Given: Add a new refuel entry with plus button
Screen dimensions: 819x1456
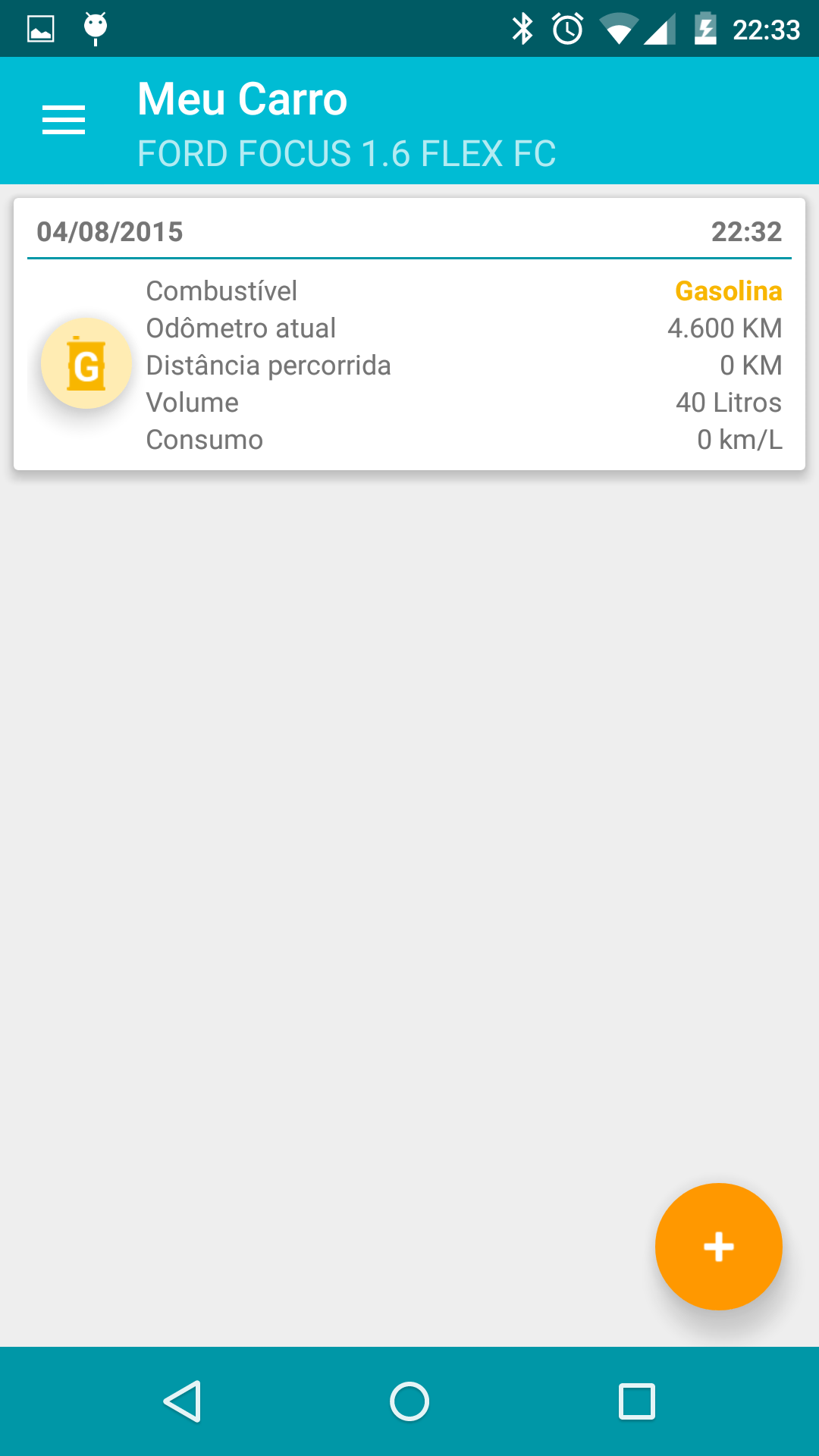Looking at the screenshot, I should click(x=718, y=1247).
